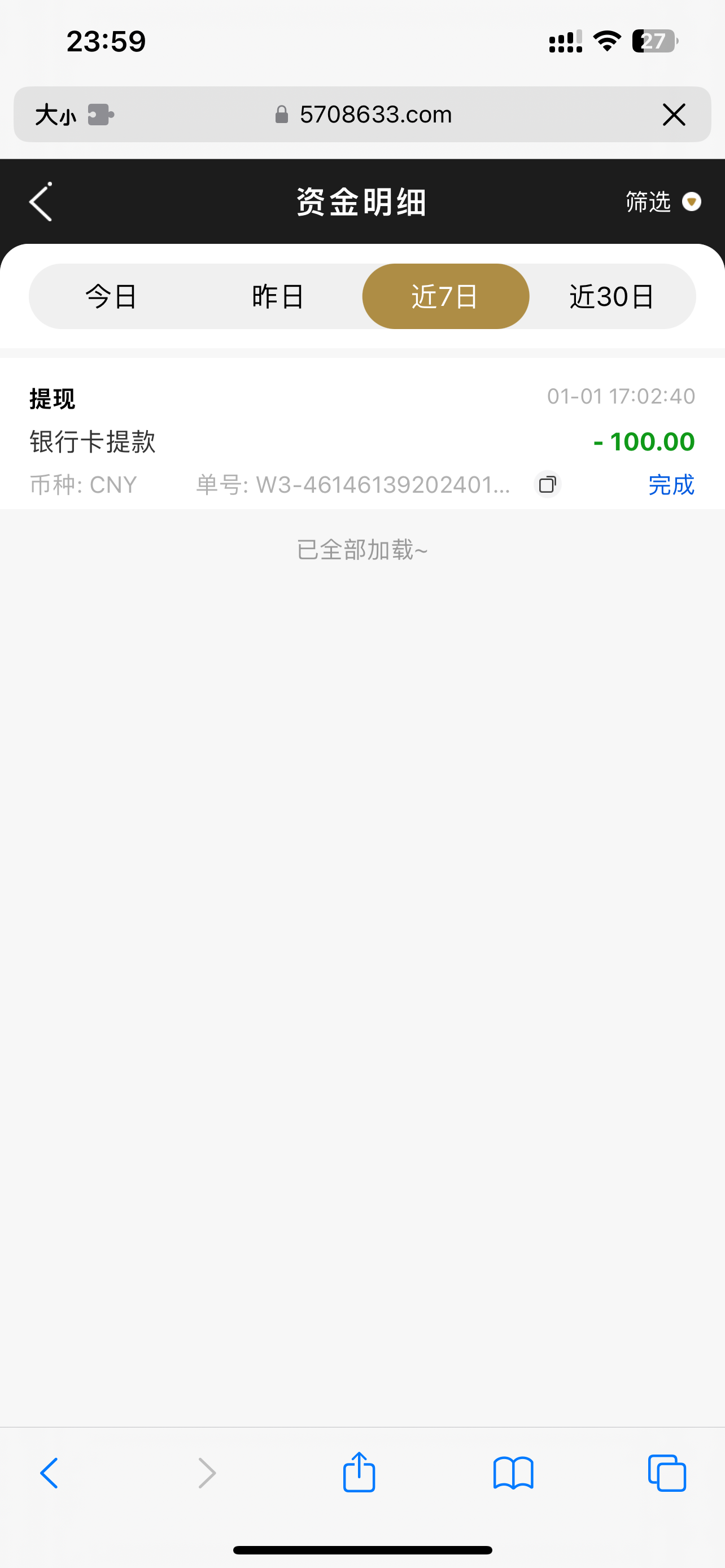Go back from the 资金明细 page
This screenshot has height=1568, width=725.
41,202
